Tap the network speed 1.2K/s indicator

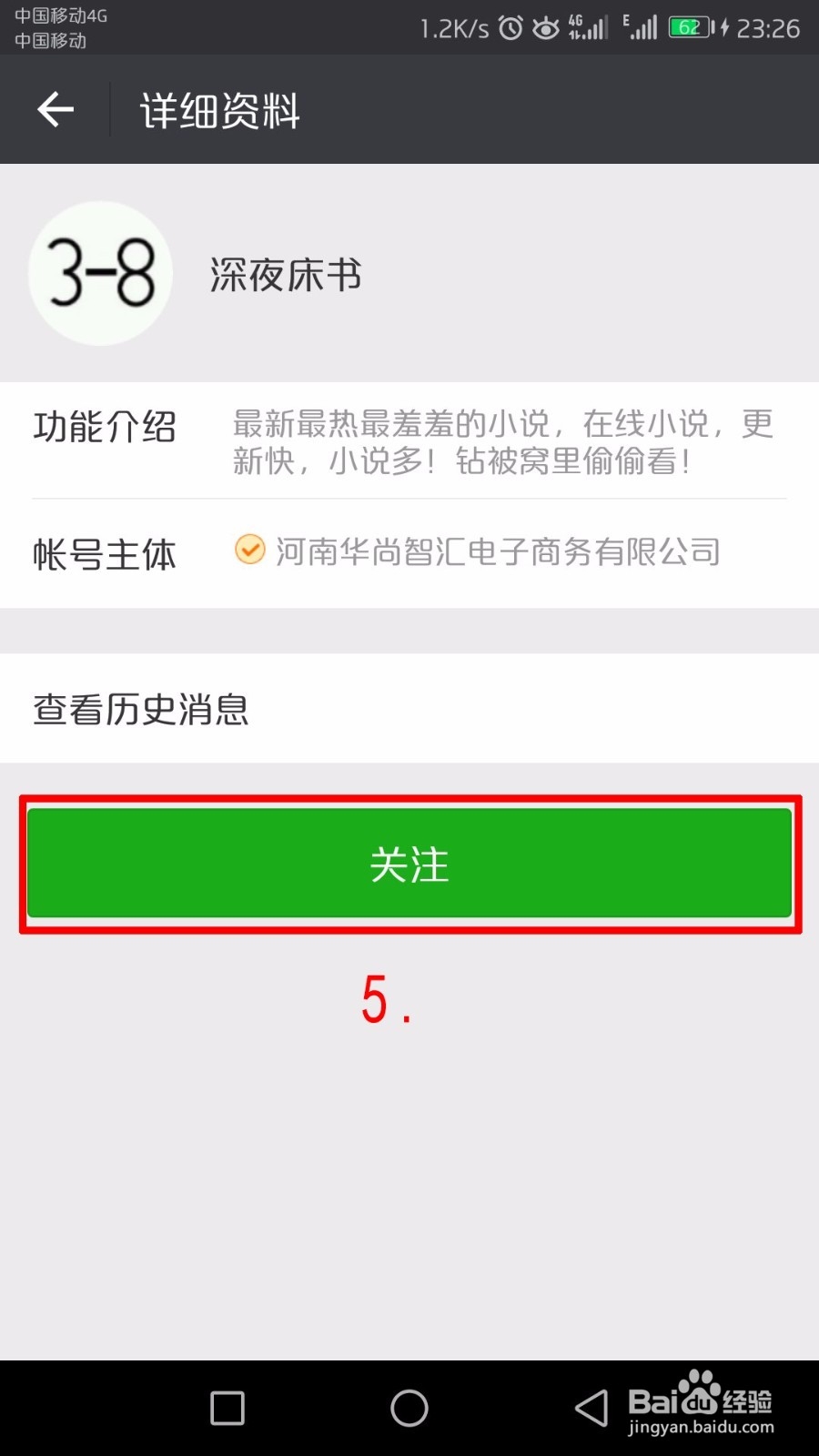[455, 27]
